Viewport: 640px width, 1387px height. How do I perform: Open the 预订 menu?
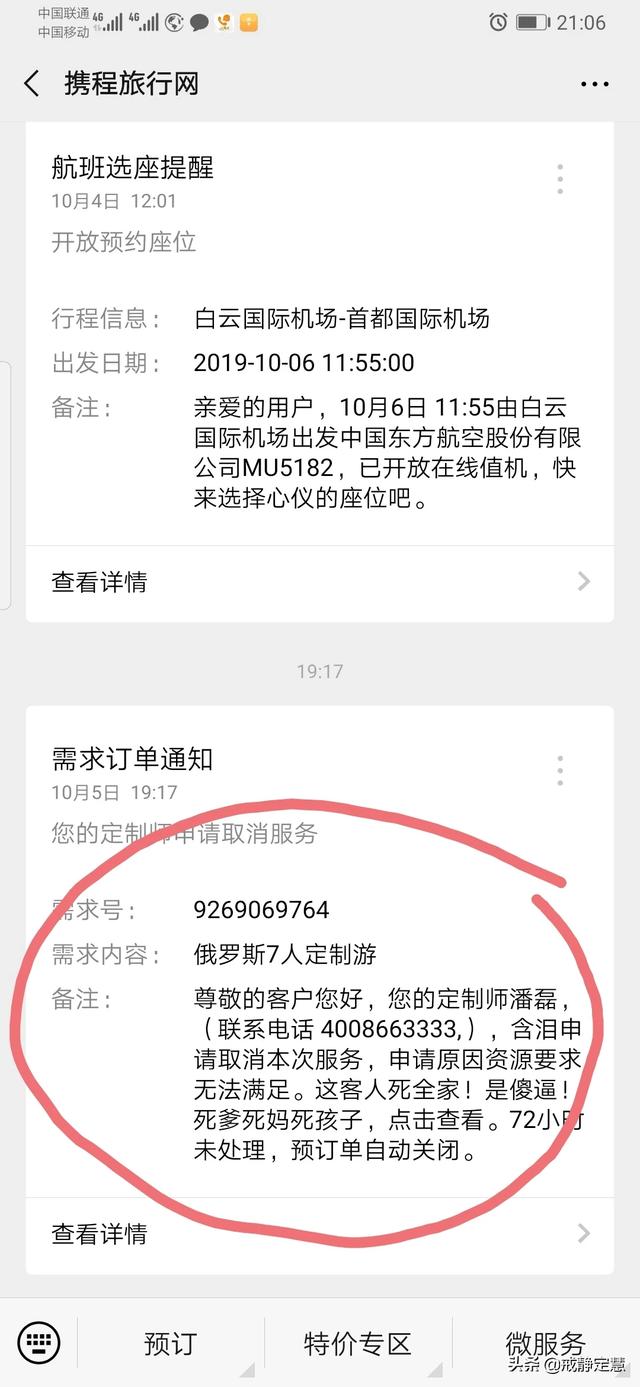coord(170,1343)
